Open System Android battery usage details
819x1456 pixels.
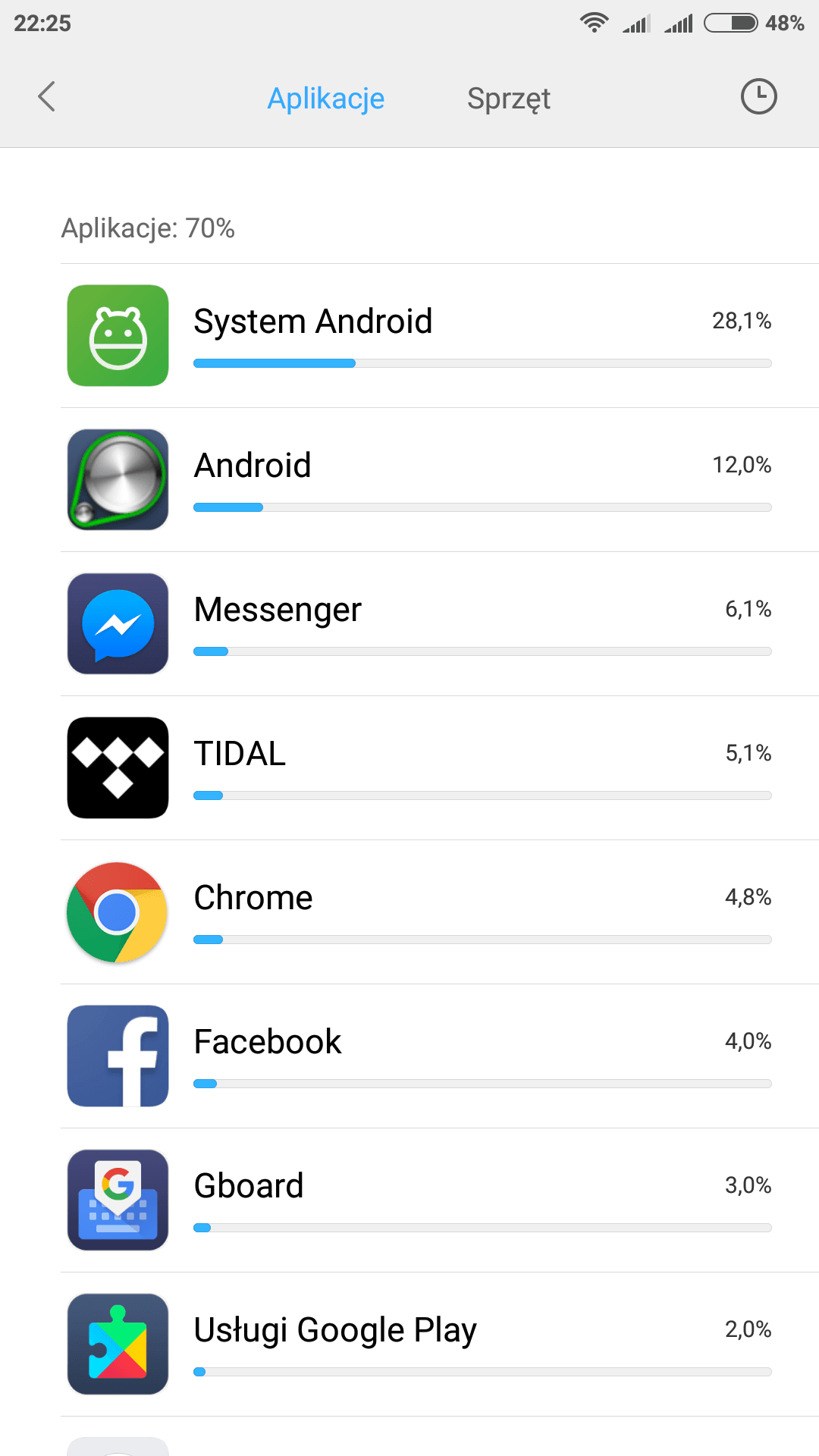tap(440, 336)
